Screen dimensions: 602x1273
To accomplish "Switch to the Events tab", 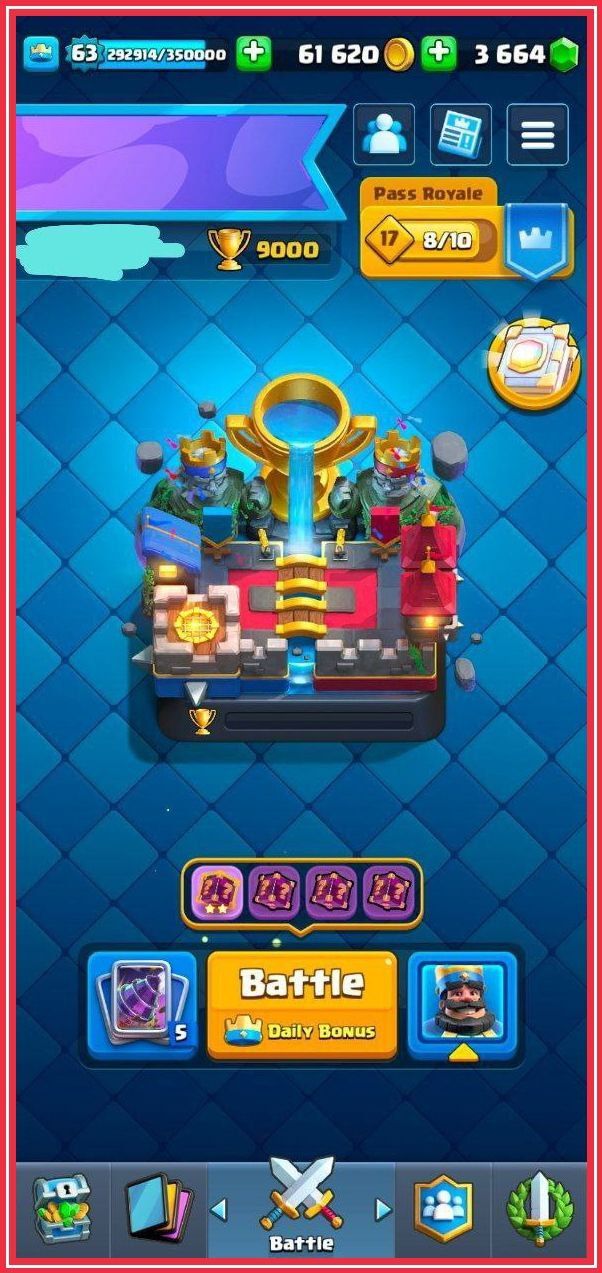I will point(539,1211).
